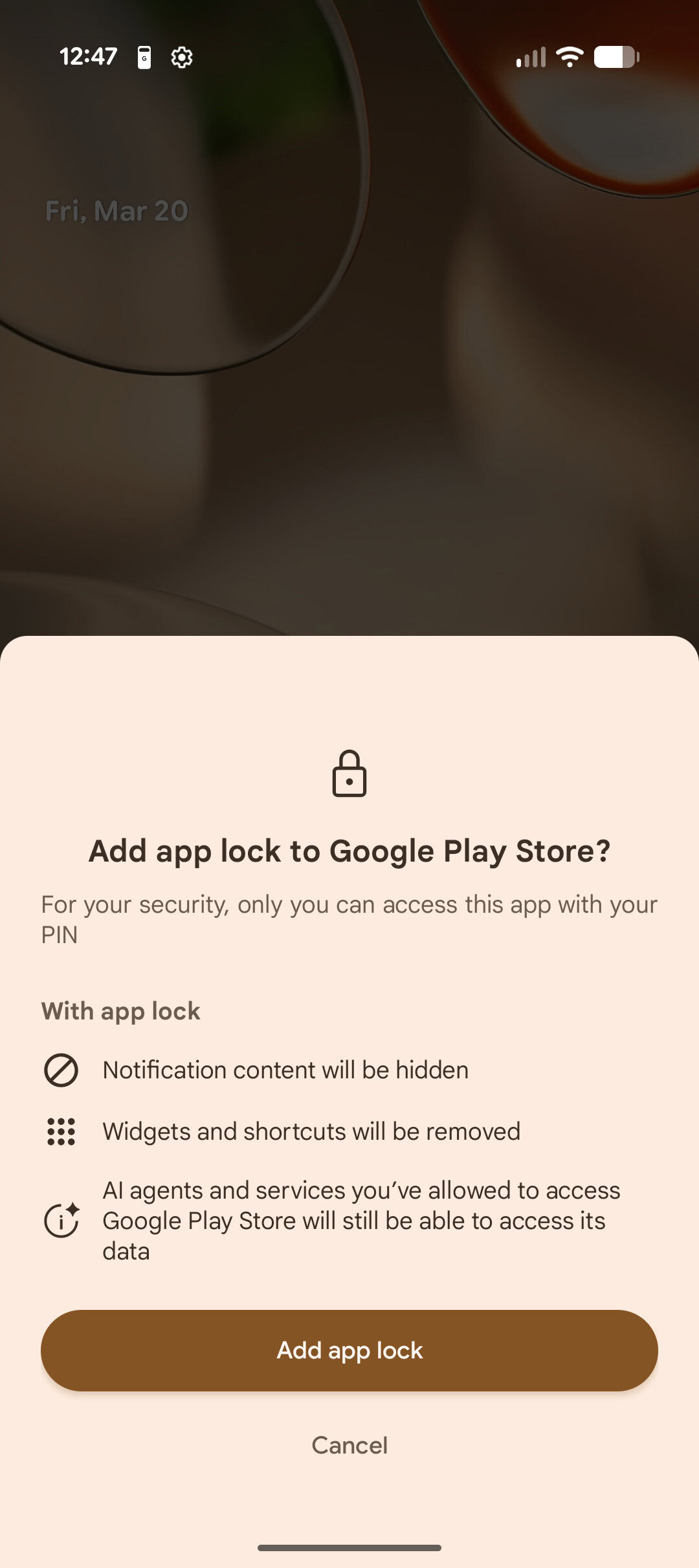The width and height of the screenshot is (699, 1568).
Task: Click the With app lock section heading
Action: pyautogui.click(x=120, y=1010)
